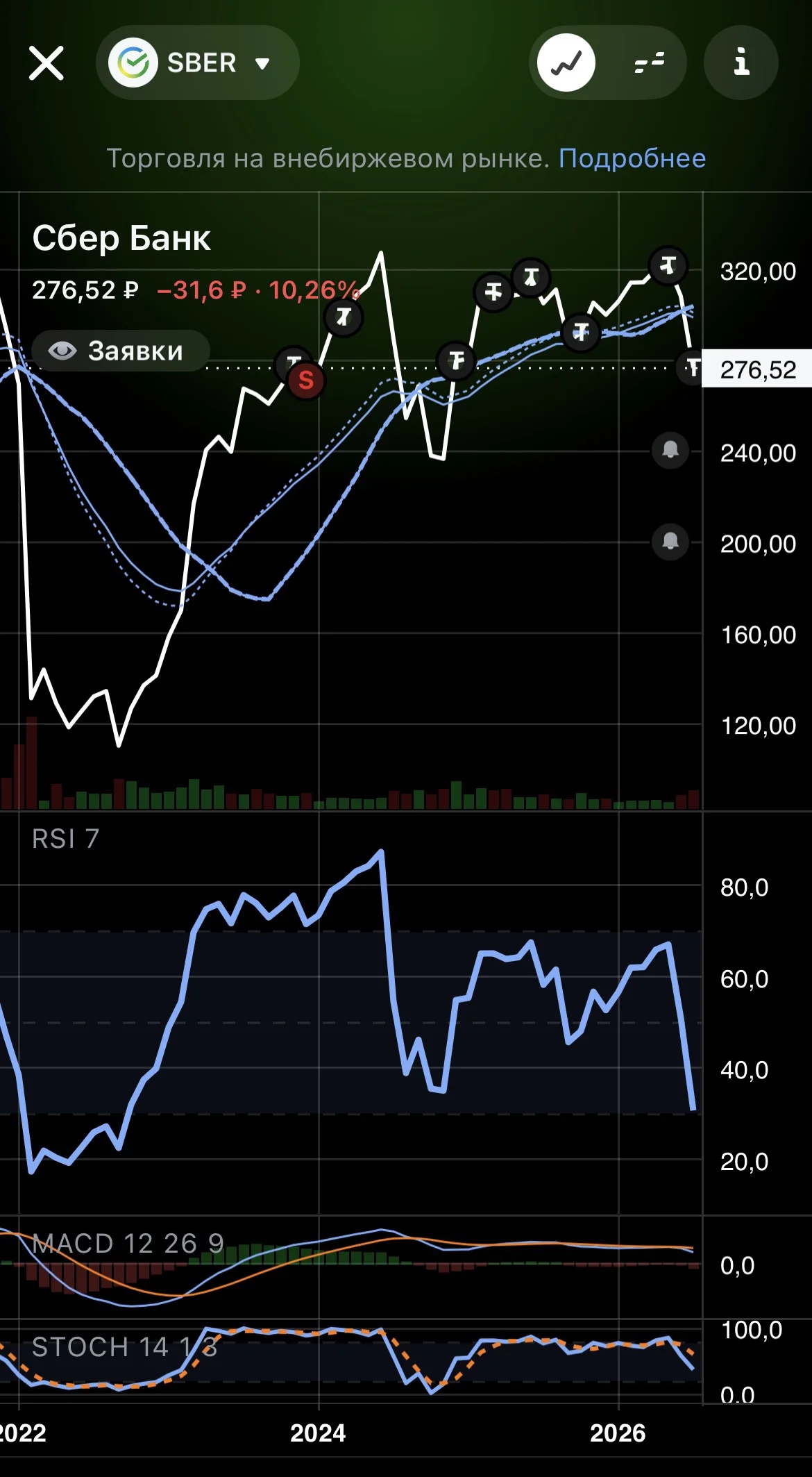This screenshot has width=812, height=1477.
Task: Select the line chart view
Action: 566,63
